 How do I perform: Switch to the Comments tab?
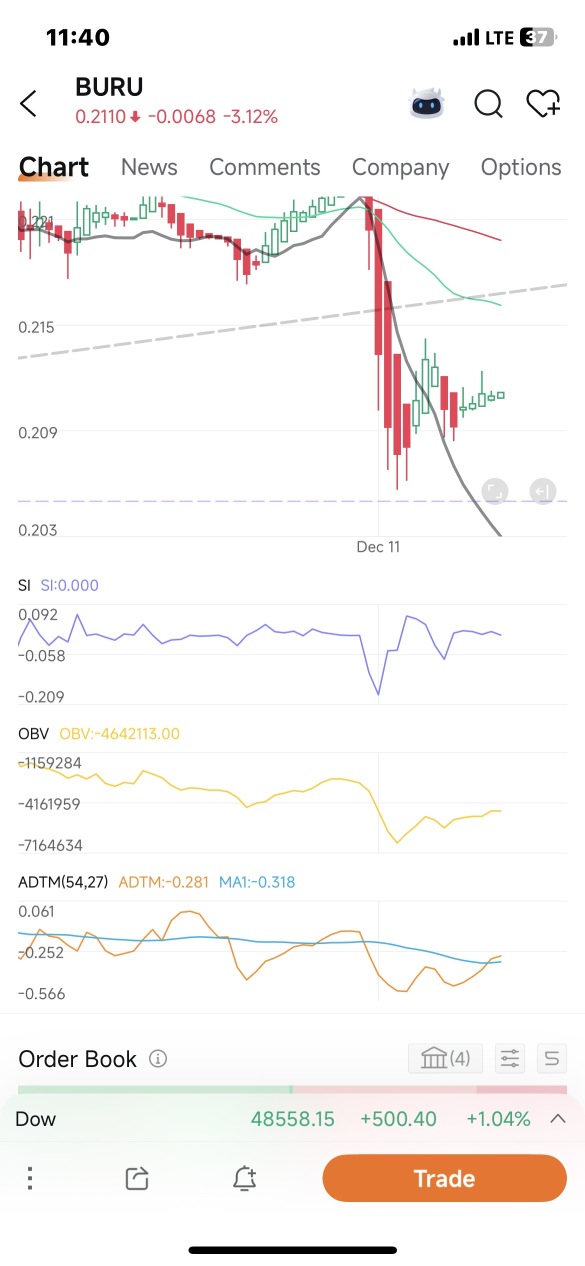[265, 167]
